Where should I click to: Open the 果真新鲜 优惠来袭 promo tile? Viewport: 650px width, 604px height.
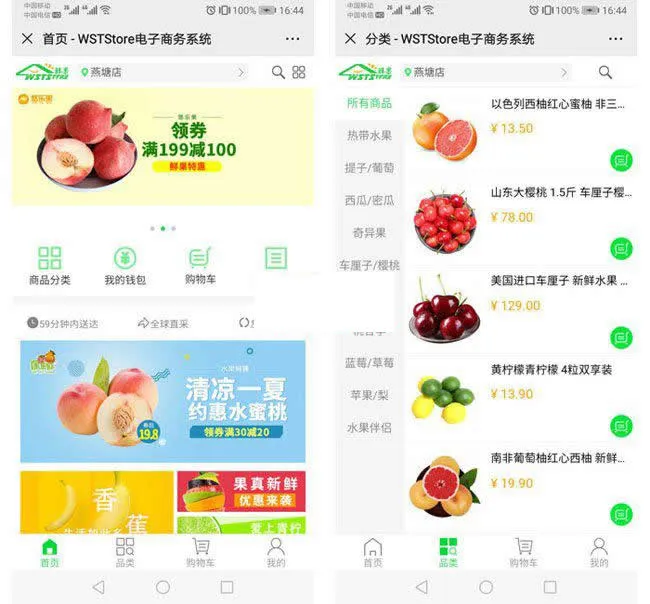coord(241,492)
